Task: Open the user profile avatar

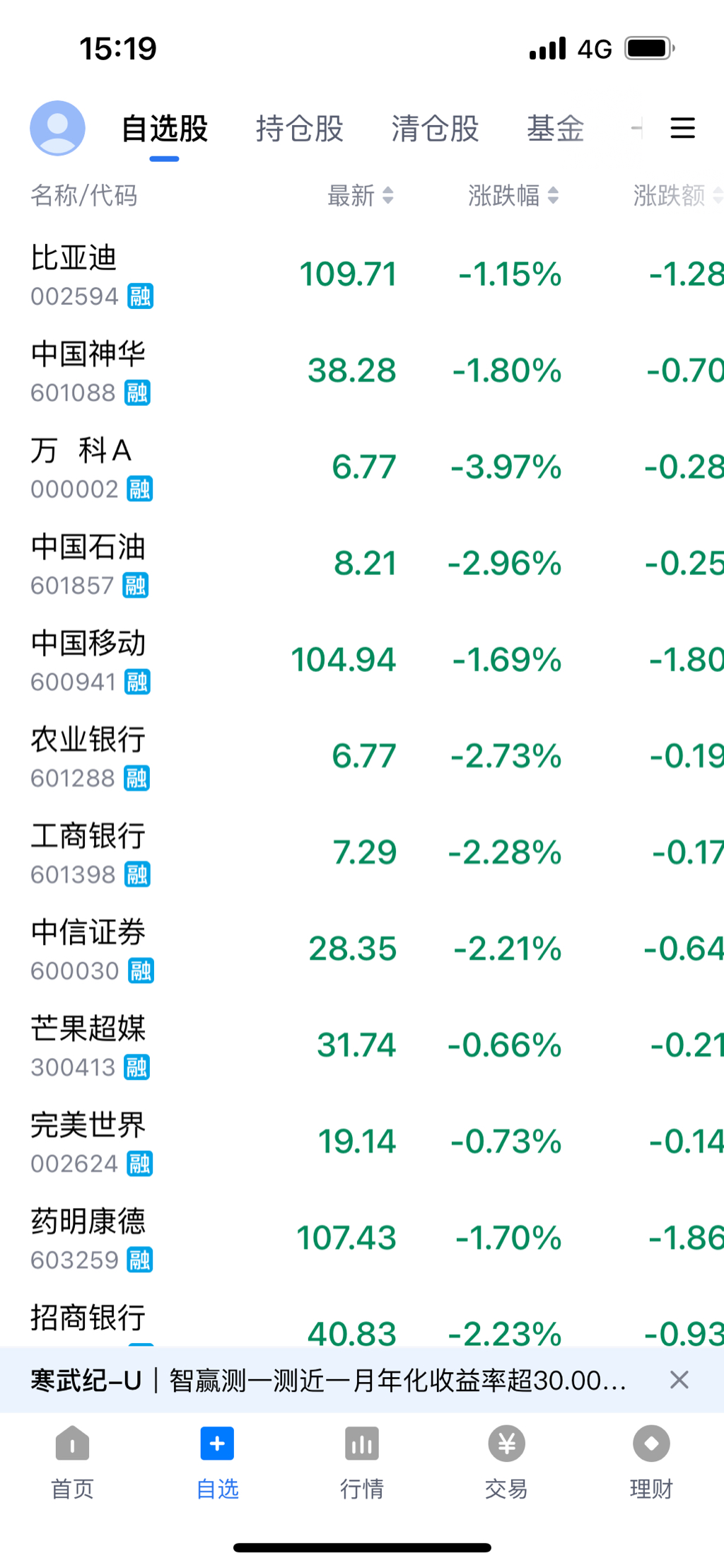Action: [57, 128]
